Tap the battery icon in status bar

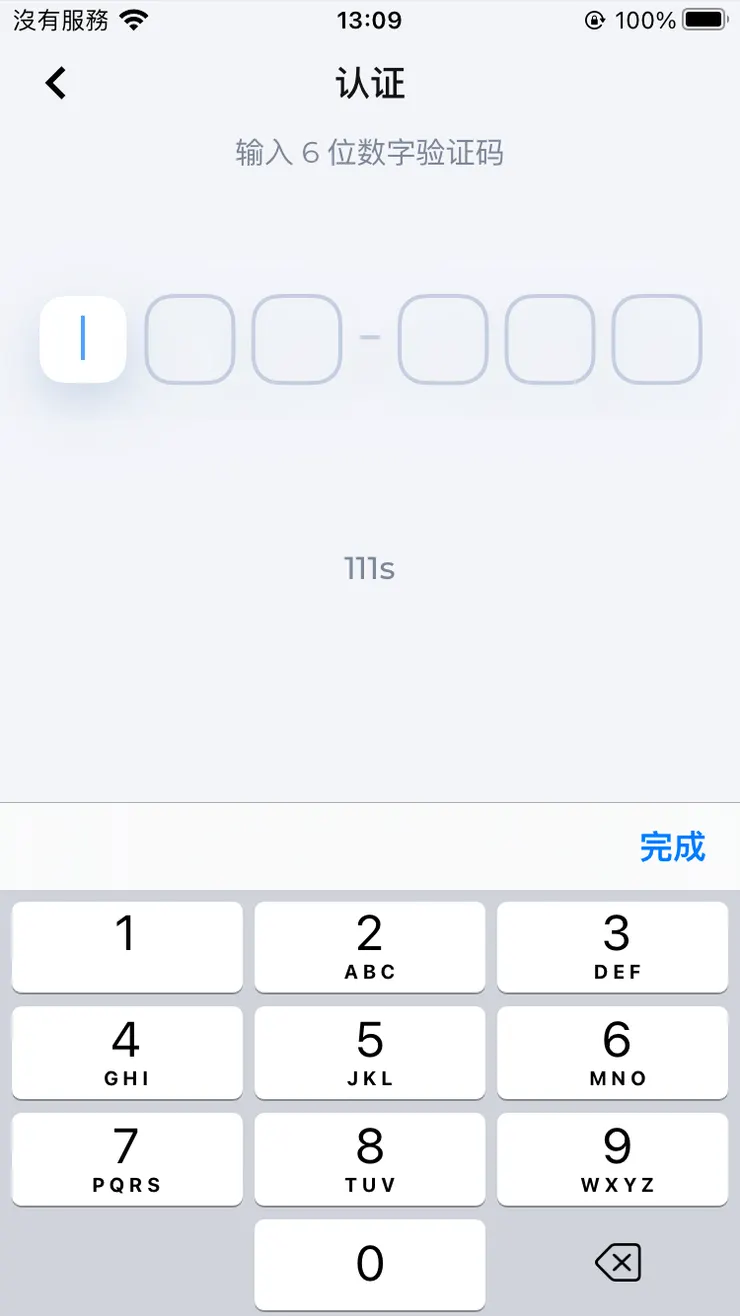(x=704, y=17)
